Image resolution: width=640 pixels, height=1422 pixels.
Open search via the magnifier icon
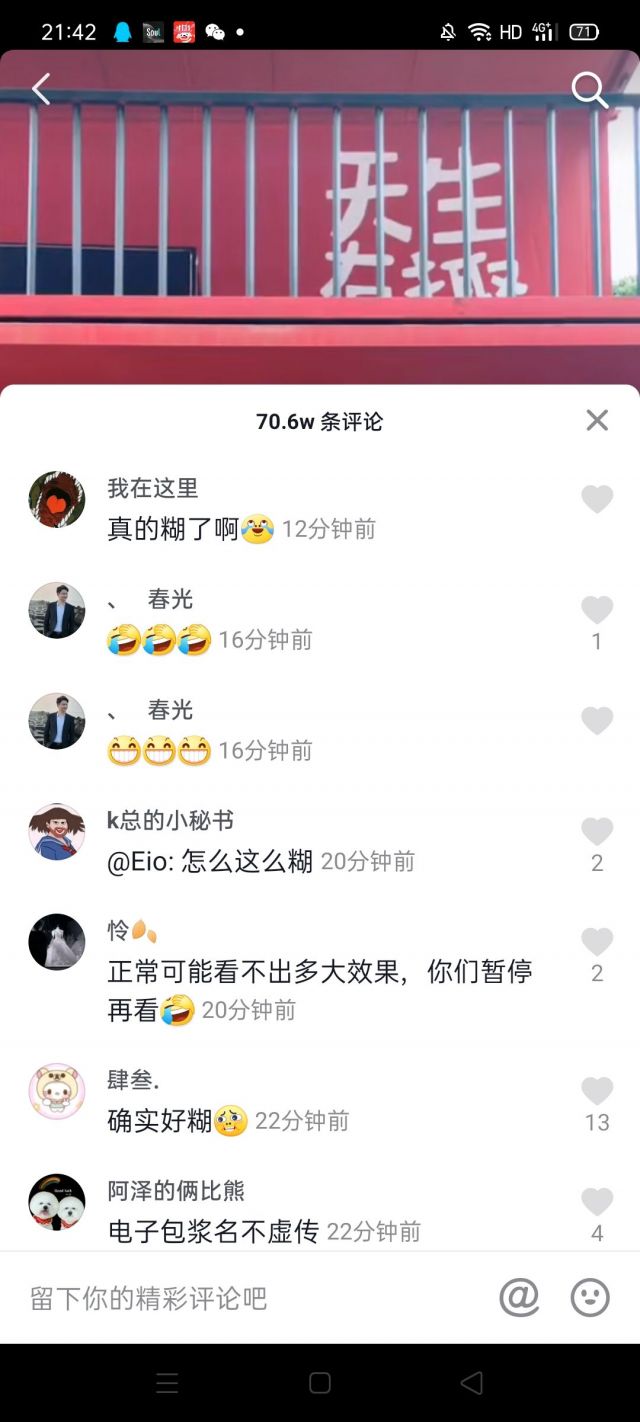click(x=589, y=90)
